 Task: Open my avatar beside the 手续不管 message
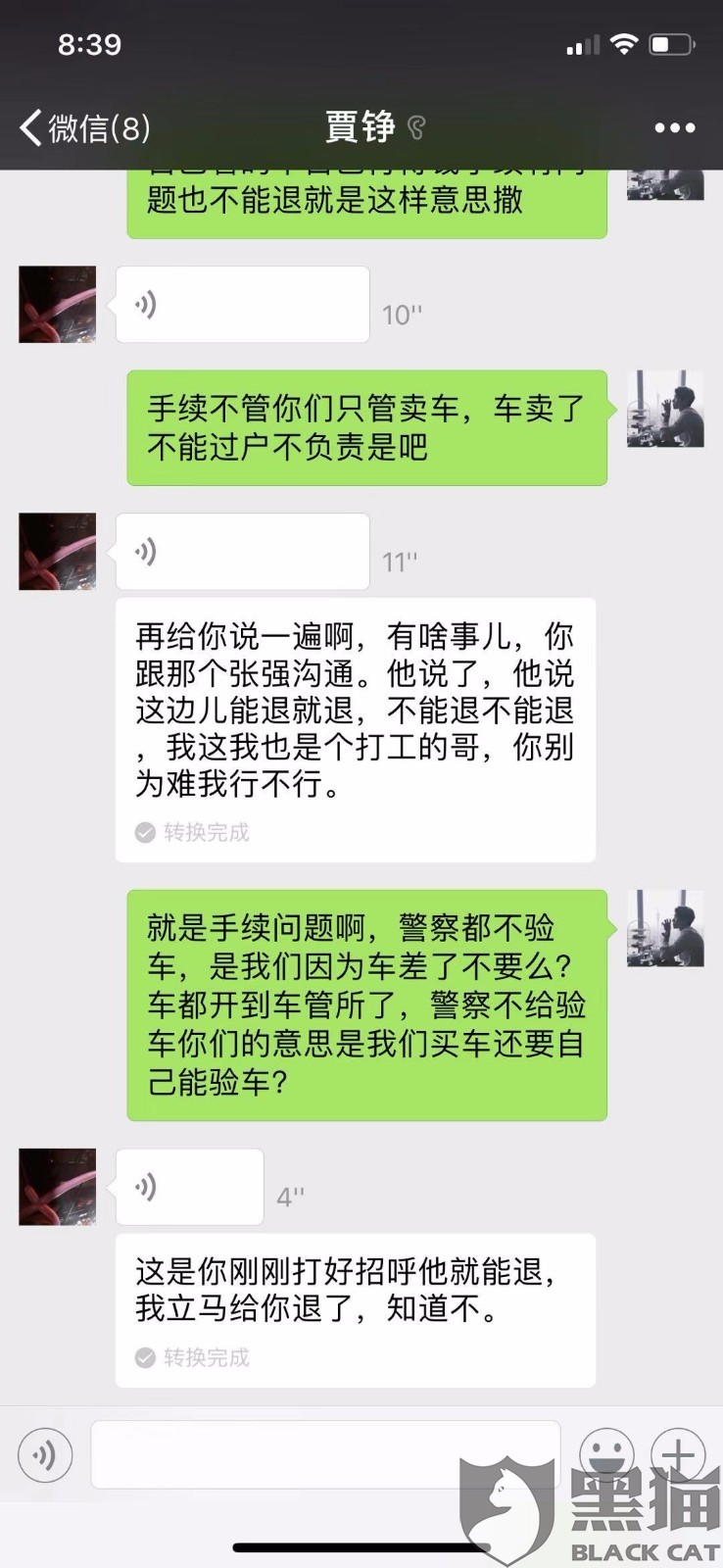tap(665, 409)
